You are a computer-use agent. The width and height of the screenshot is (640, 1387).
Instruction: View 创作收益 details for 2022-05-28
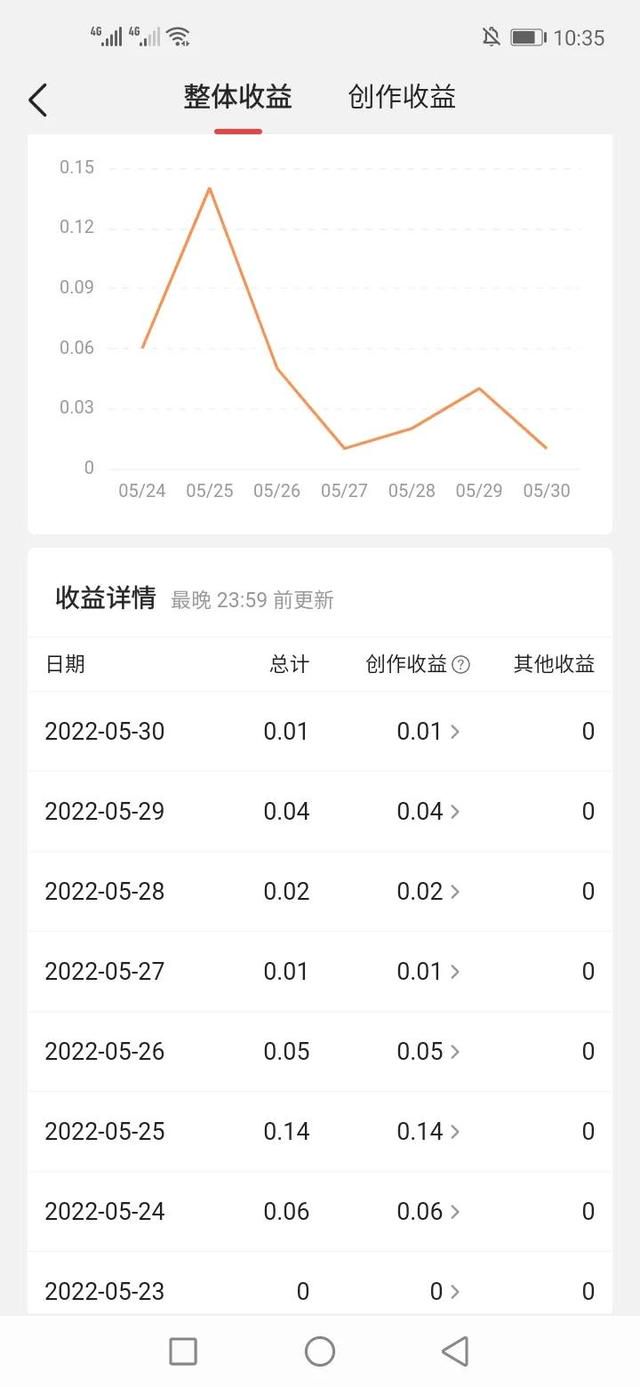[x=428, y=891]
